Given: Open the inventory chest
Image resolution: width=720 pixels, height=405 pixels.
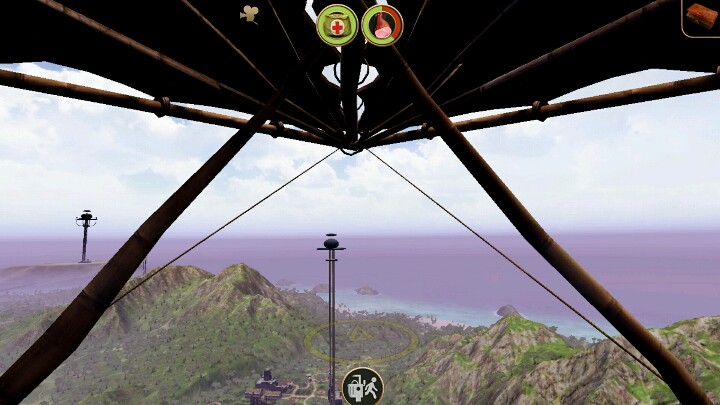Looking at the screenshot, I should [x=703, y=16].
